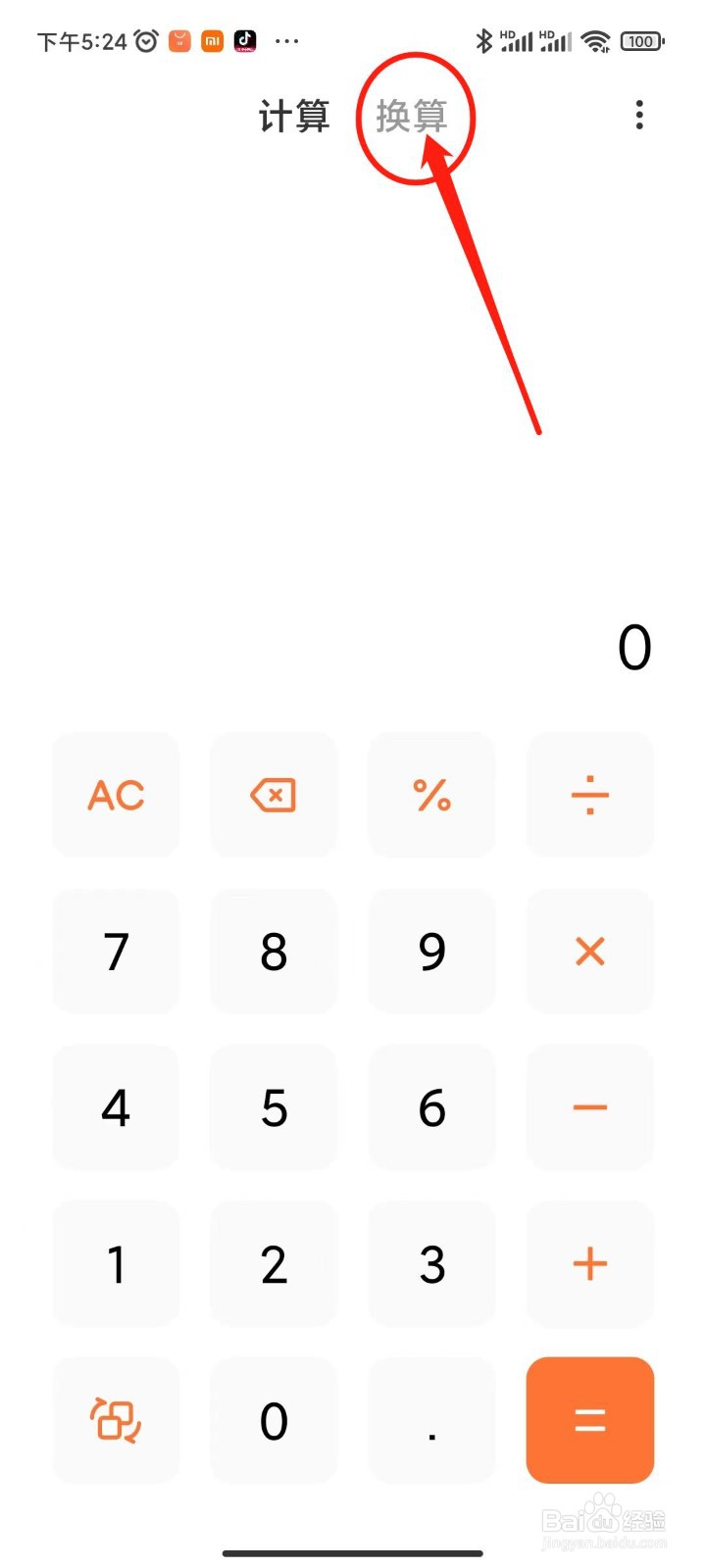706x1568 pixels.
Task: Open the three-dot overflow menu
Action: click(639, 115)
